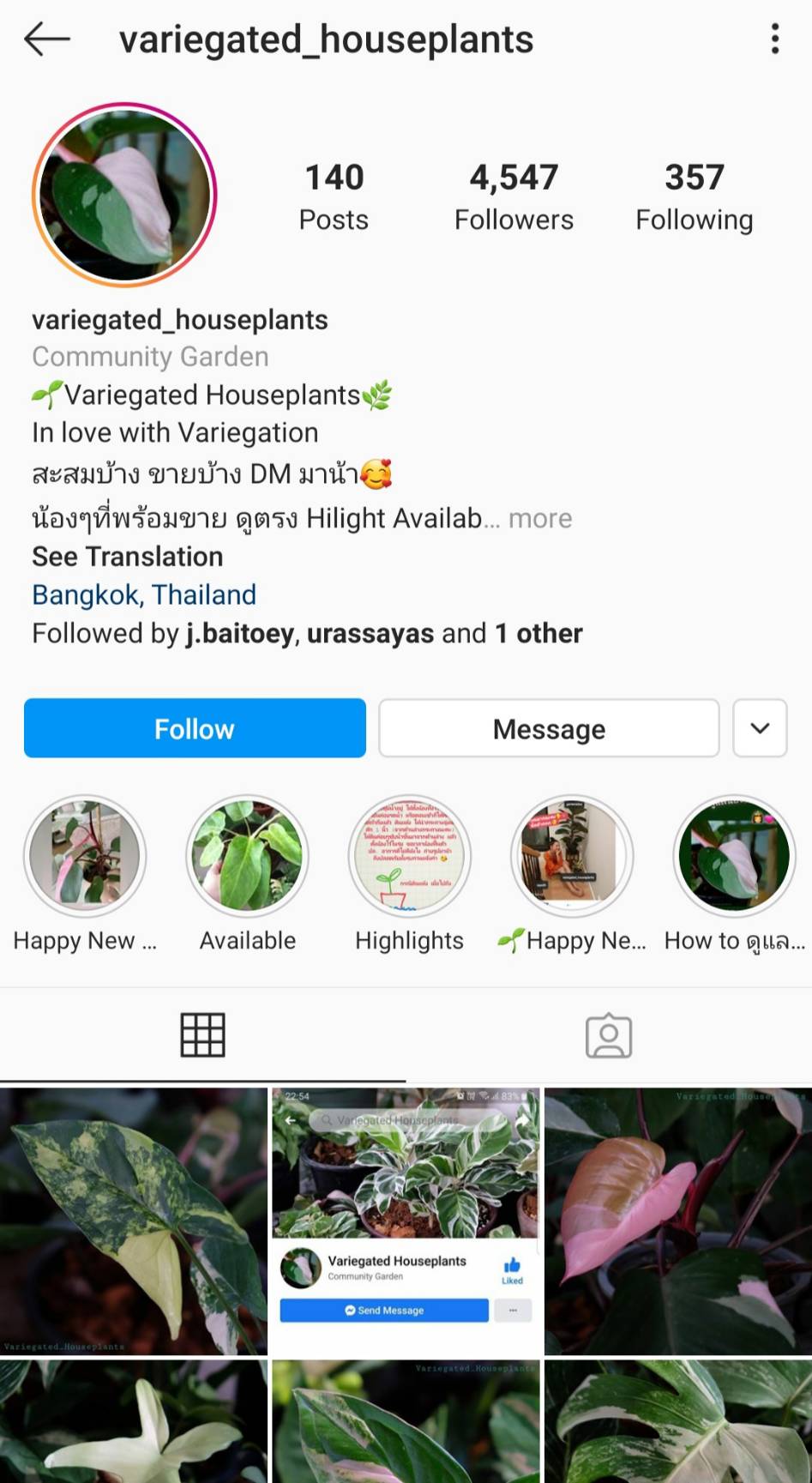Switch to the tagged photos tab
This screenshot has height=1483, width=812.
[609, 1035]
